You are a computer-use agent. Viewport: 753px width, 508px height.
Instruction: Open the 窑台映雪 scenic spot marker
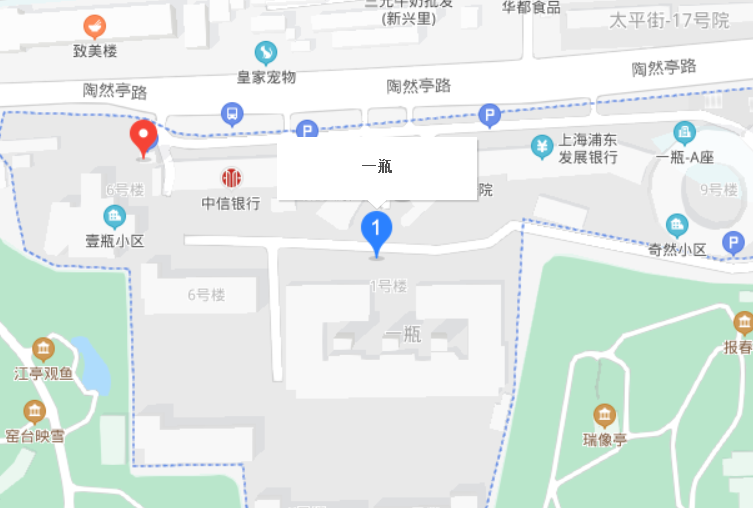point(35,411)
